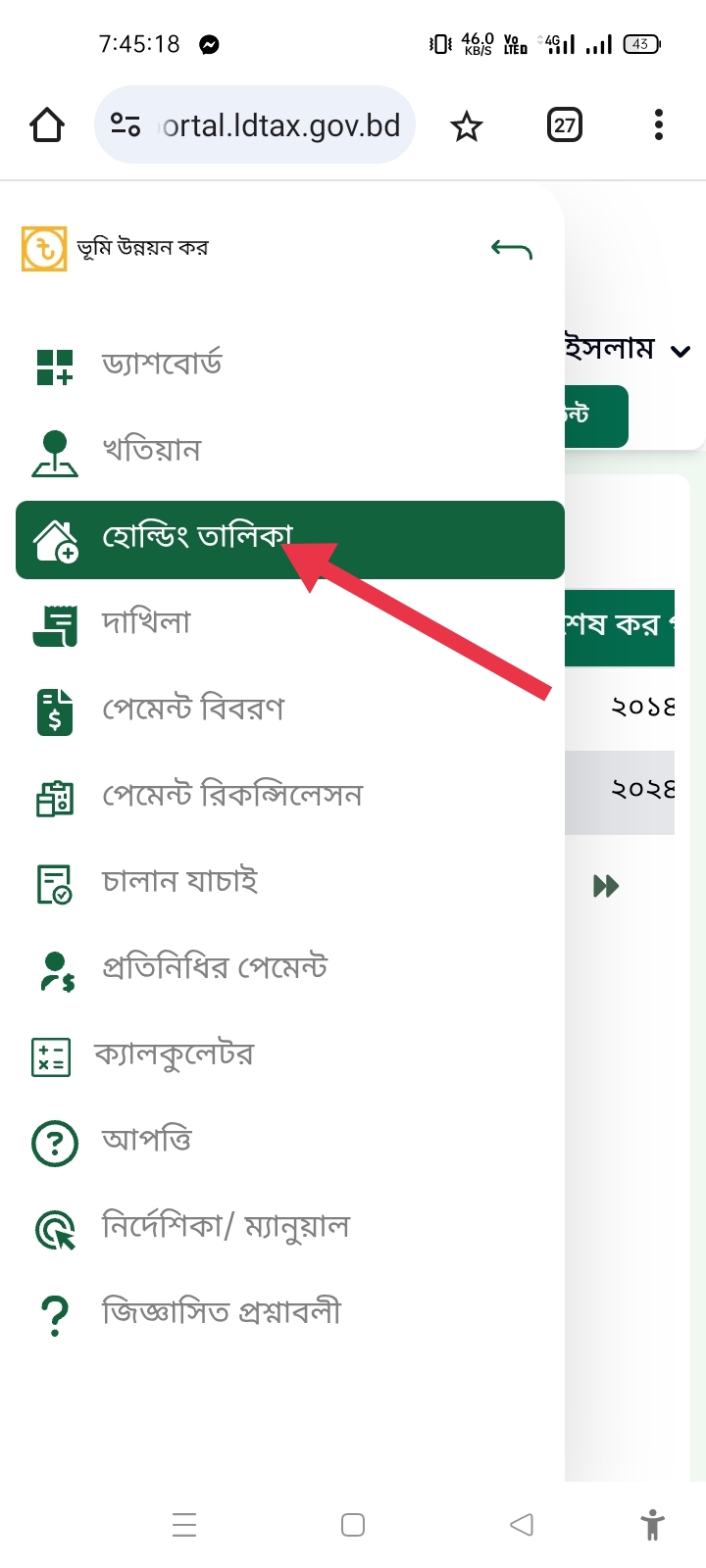Bookmark this page with the star
The height and width of the screenshot is (1568, 706).
[467, 126]
